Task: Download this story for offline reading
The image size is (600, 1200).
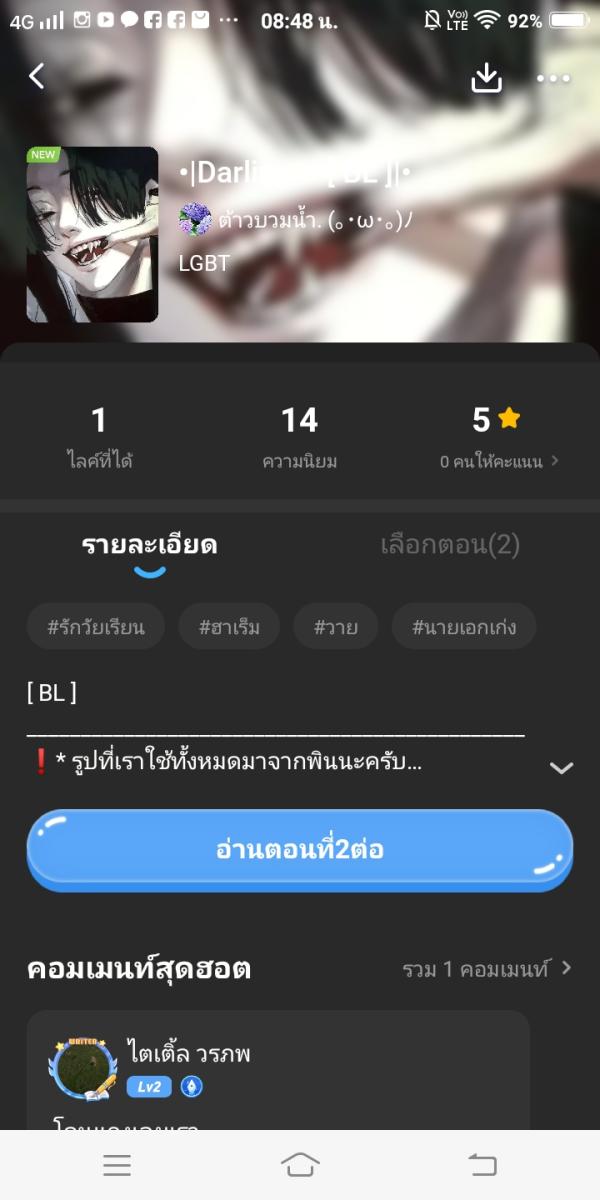Action: point(486,78)
